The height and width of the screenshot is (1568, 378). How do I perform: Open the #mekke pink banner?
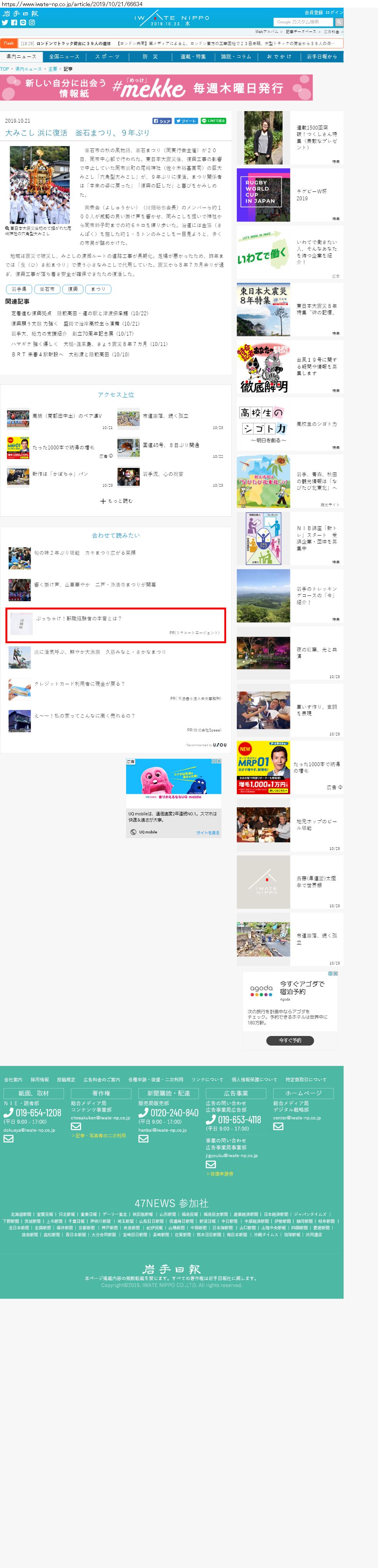[157, 88]
